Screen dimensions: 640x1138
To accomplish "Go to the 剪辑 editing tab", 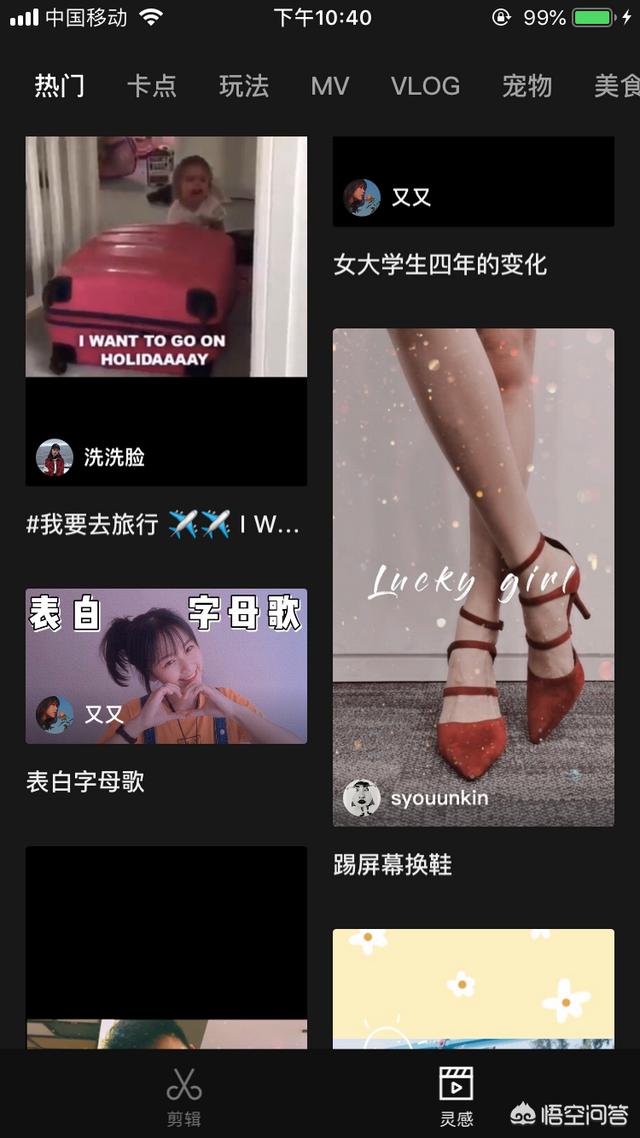I will tap(184, 1095).
